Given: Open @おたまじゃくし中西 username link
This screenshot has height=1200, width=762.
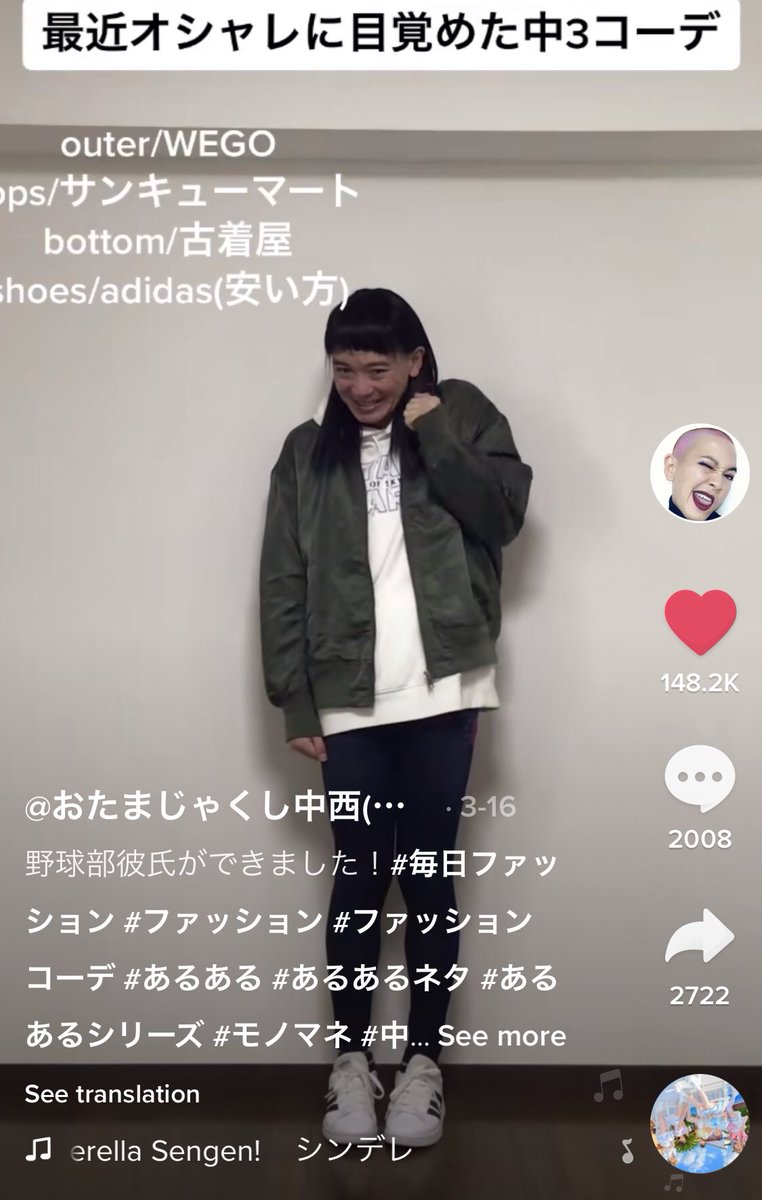Looking at the screenshot, I should pos(216,807).
